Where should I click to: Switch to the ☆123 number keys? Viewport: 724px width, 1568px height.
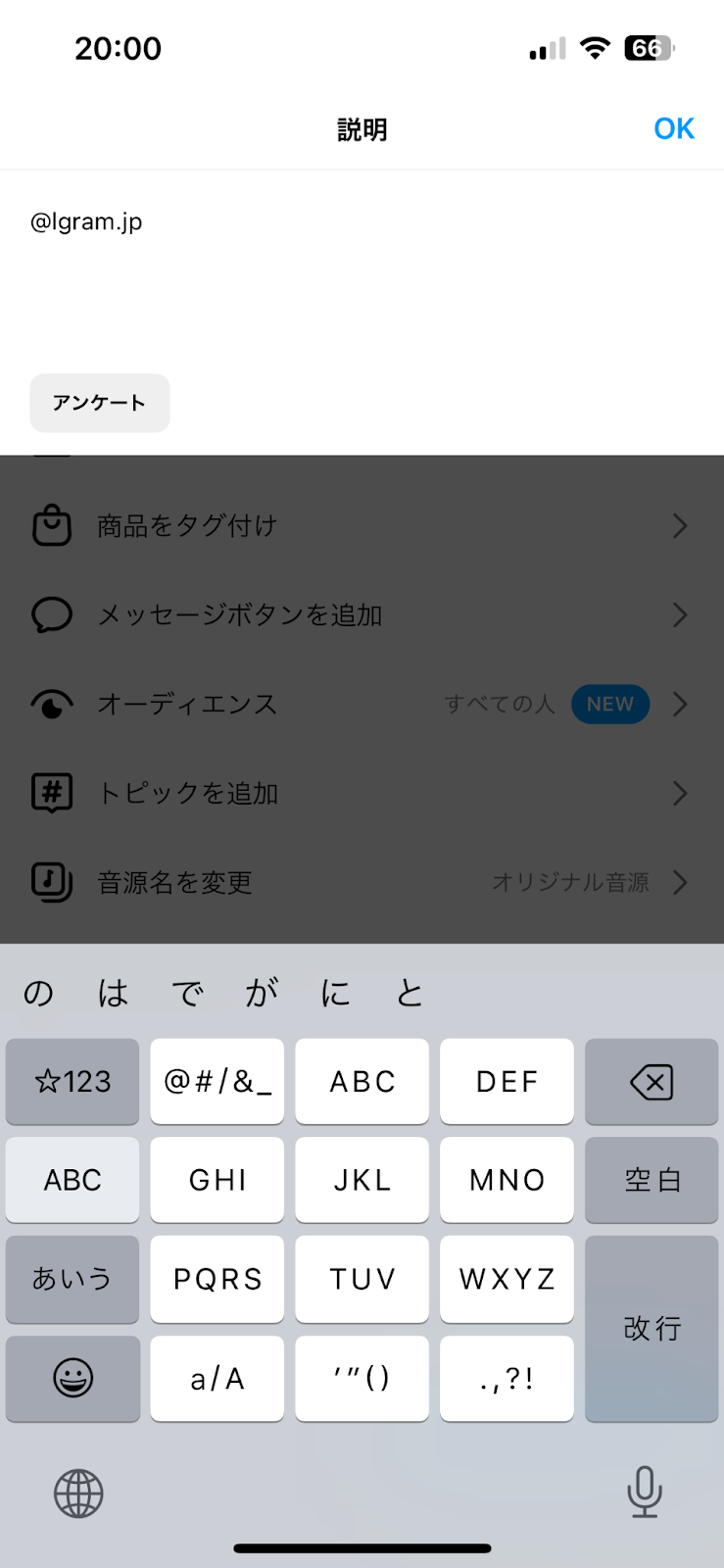72,1082
